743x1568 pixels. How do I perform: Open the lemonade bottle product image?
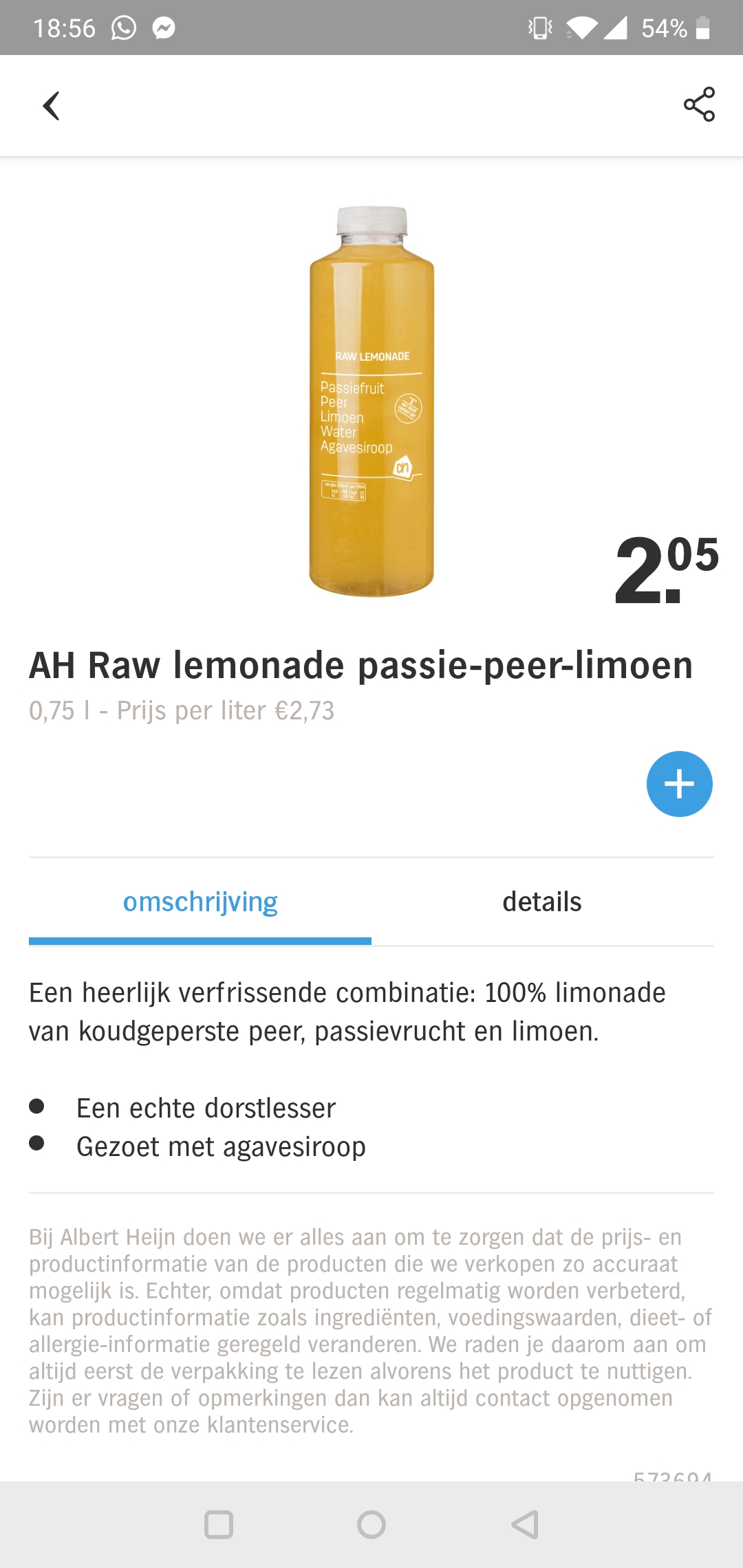371,401
